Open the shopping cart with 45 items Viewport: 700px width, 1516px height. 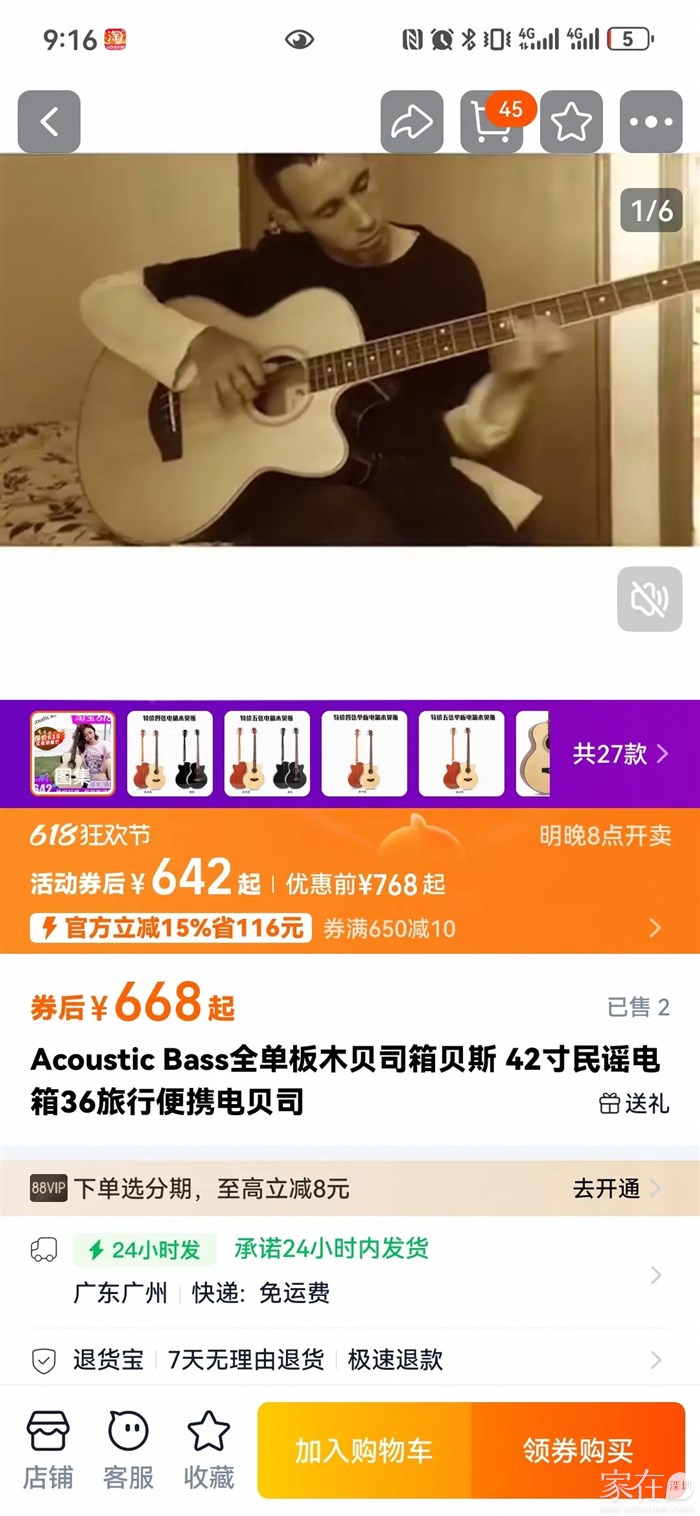pos(491,122)
